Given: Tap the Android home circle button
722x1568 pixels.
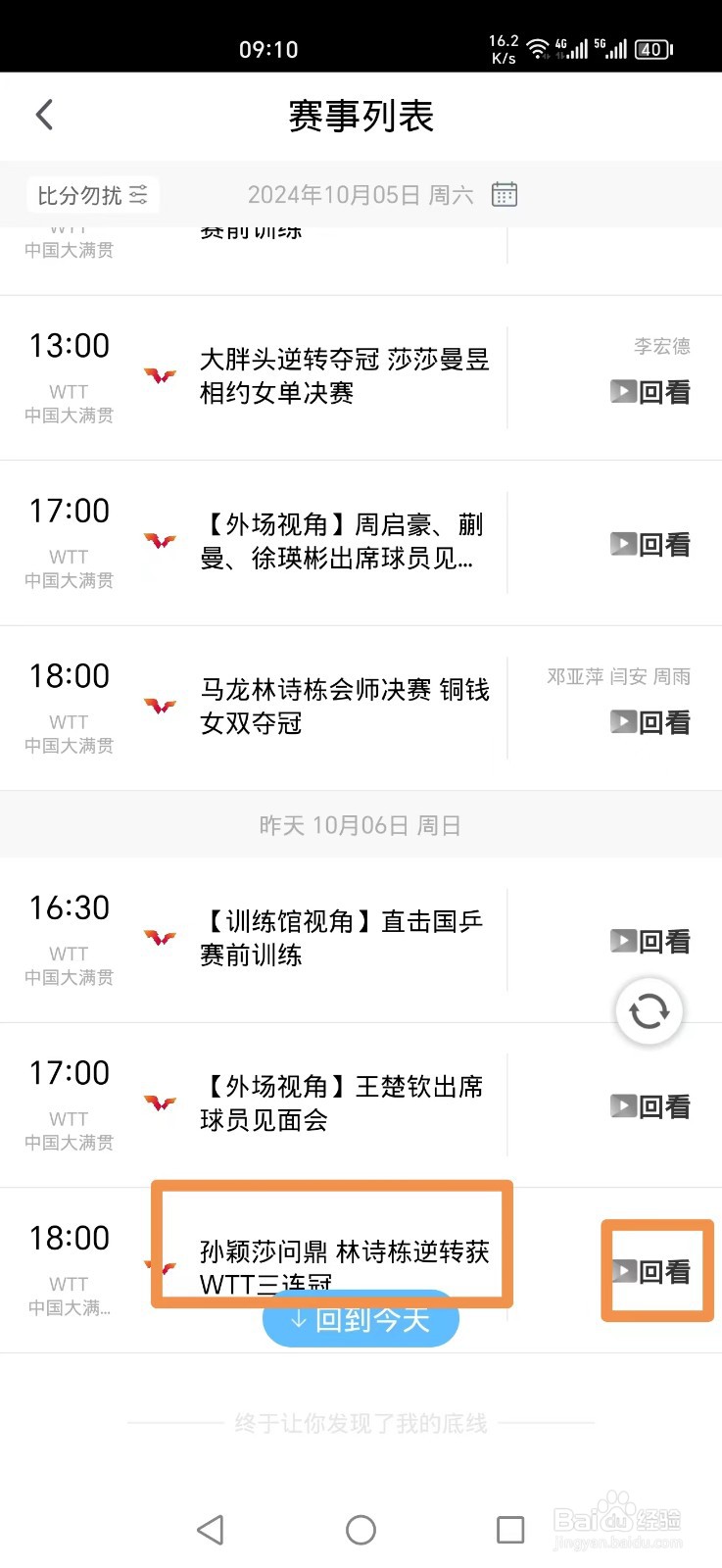Looking at the screenshot, I should click(x=361, y=1529).
